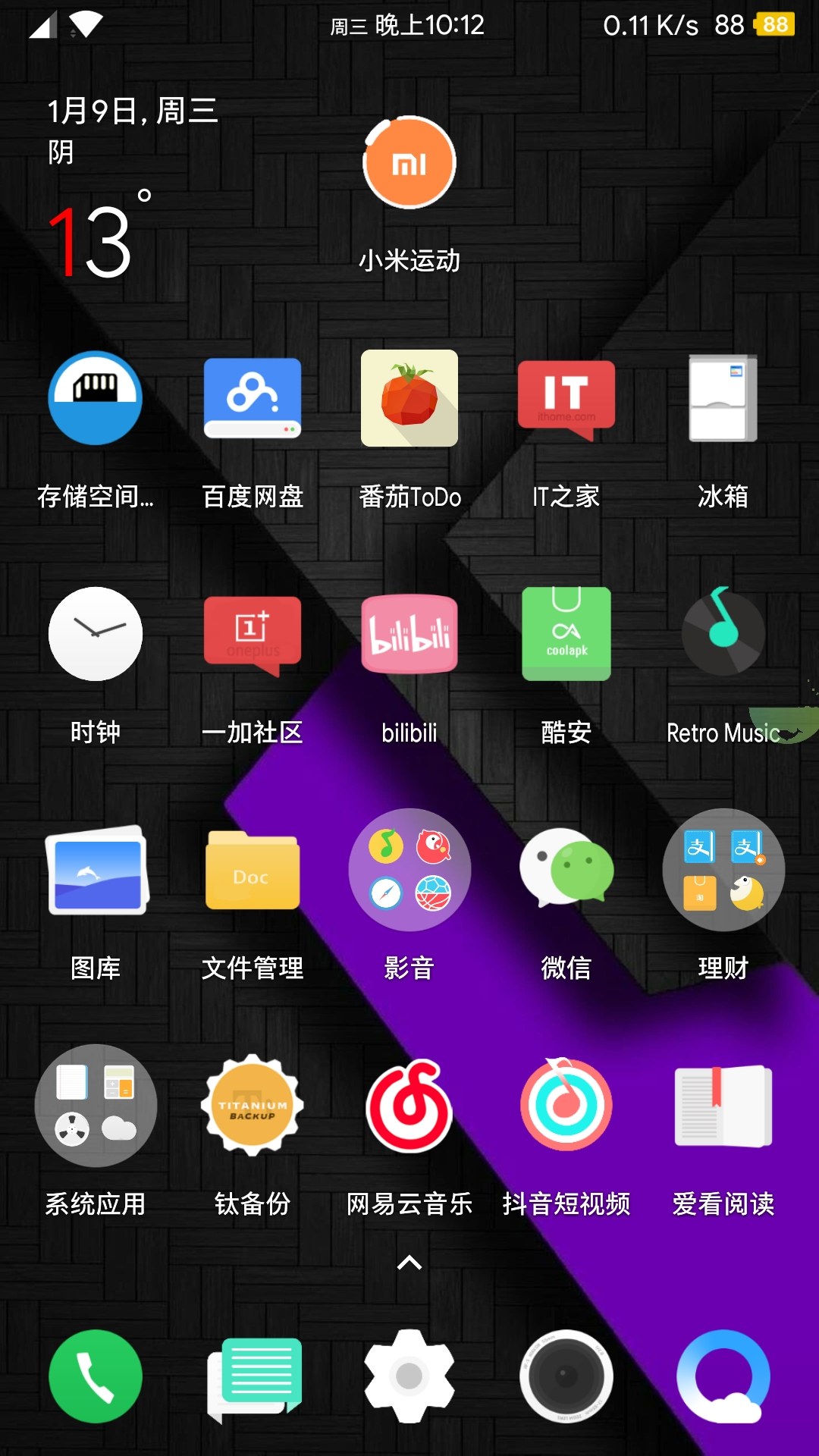Open bilibili

[409, 634]
